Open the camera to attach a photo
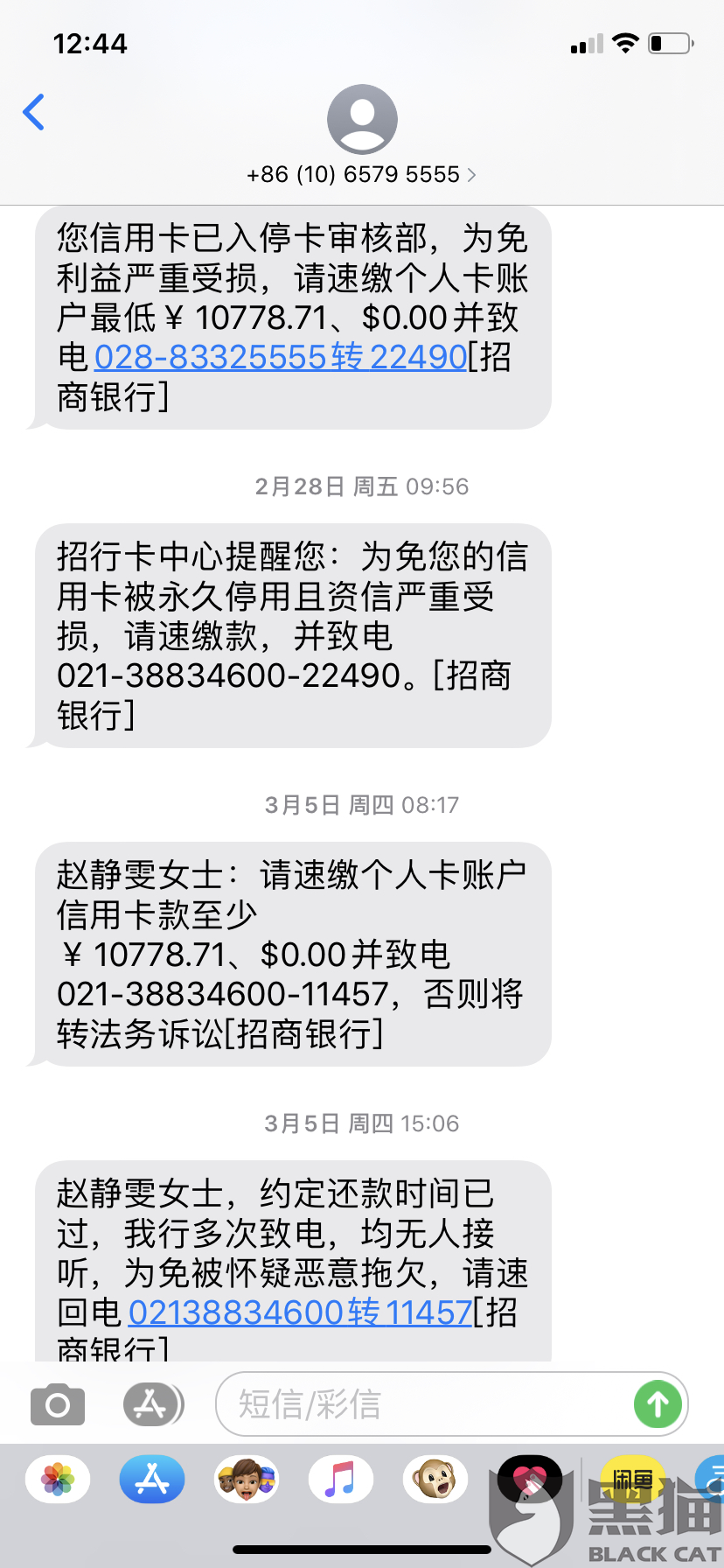 click(x=58, y=1405)
